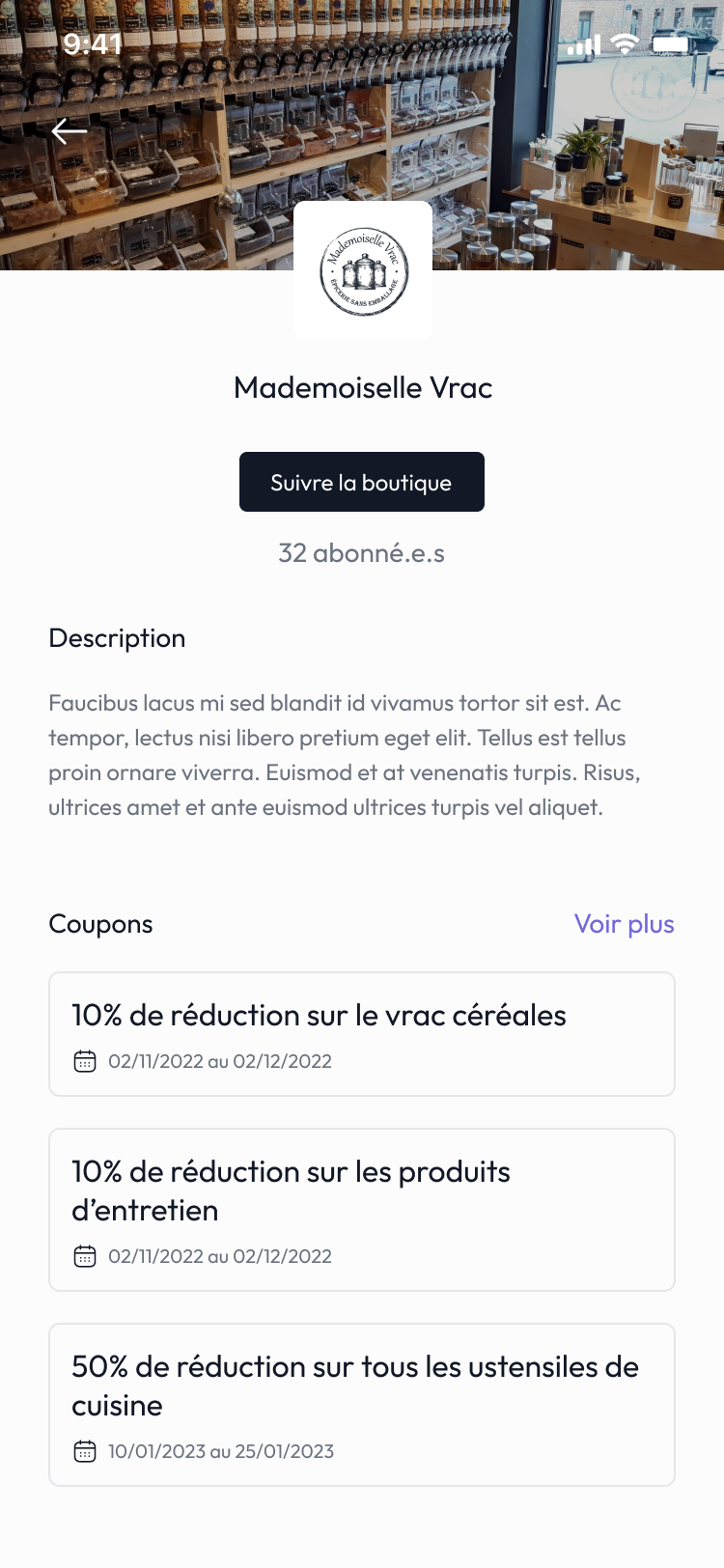Open the Voir plus coupons link
Screen dimensions: 724x1568
point(624,924)
